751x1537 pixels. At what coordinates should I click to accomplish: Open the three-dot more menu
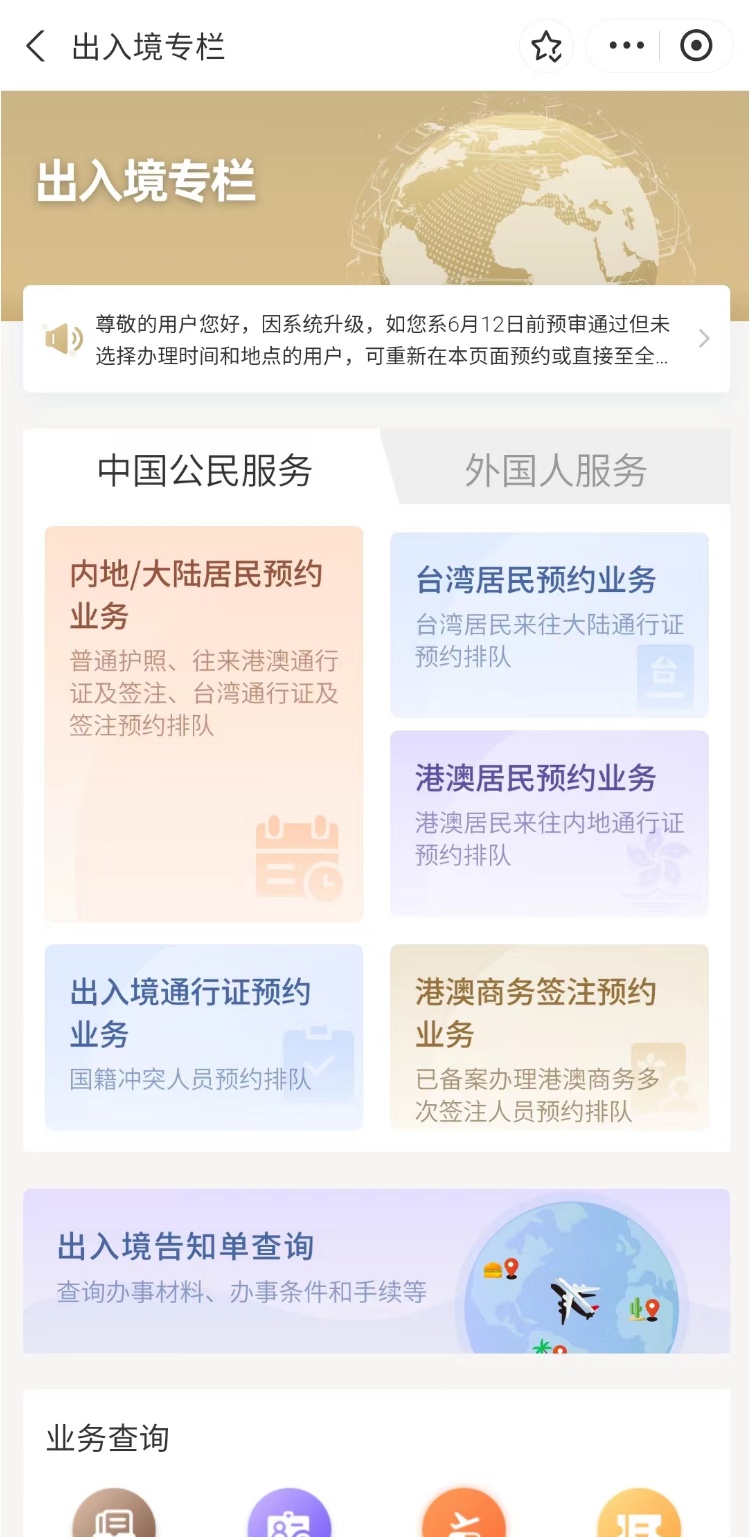[626, 47]
